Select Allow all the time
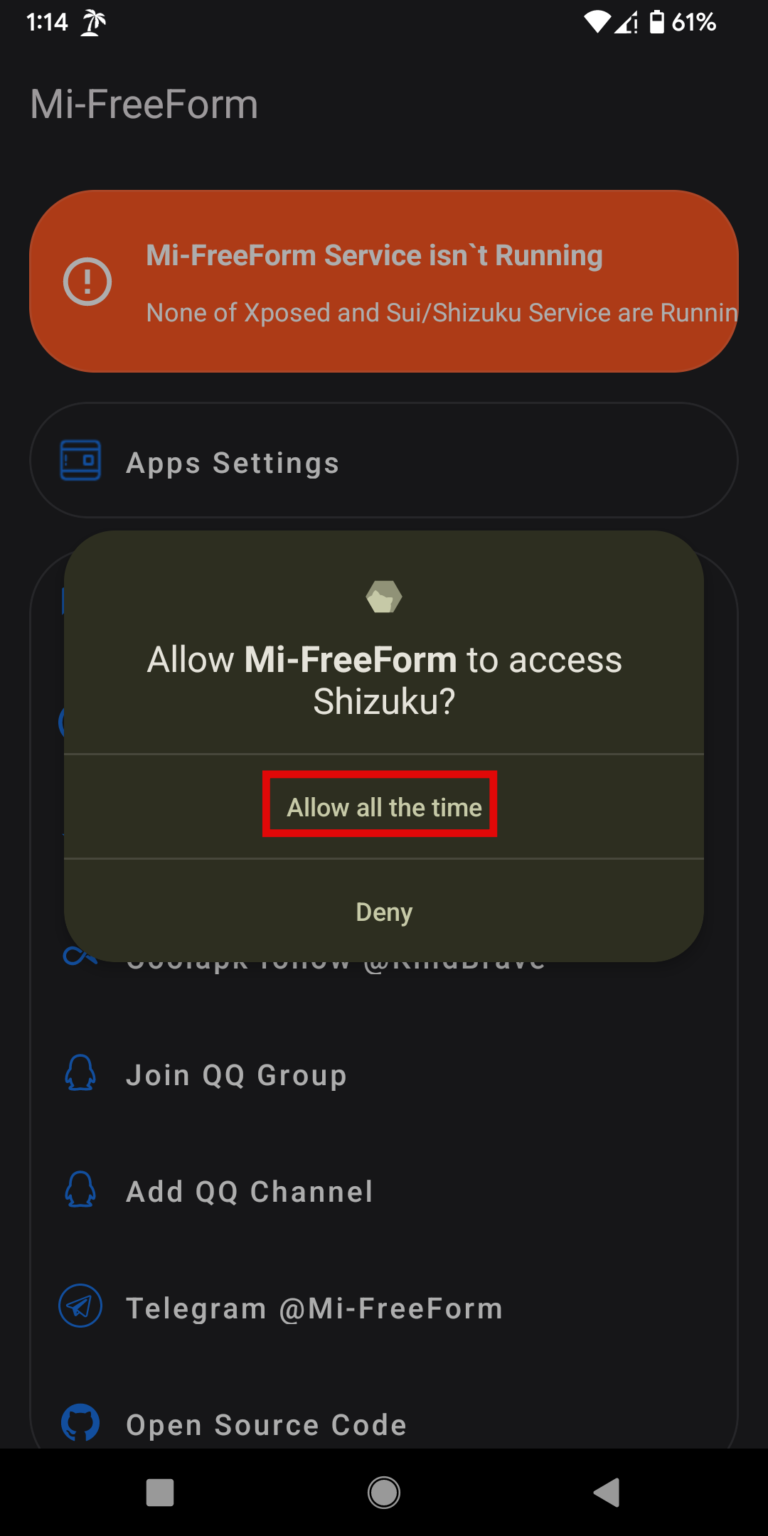 [384, 807]
